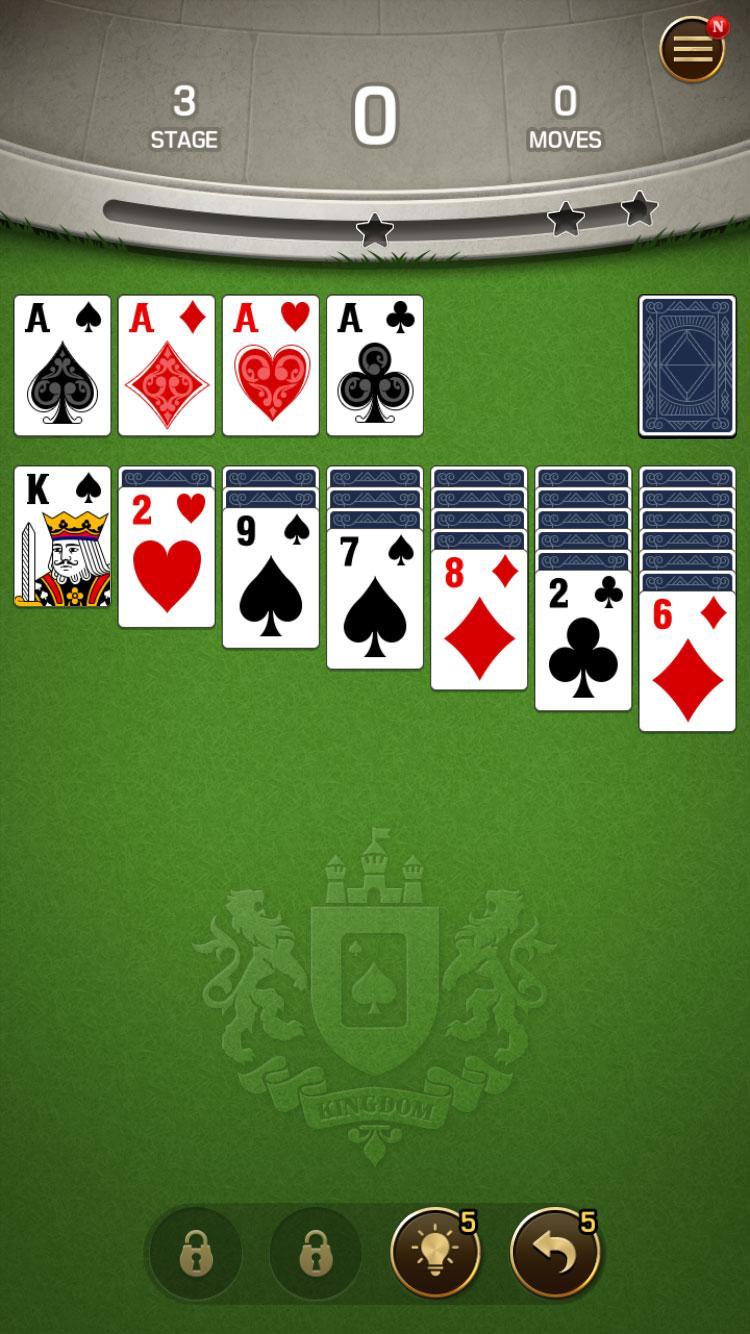Click the 7 of Spades card
Viewport: 750px width, 1334px height.
point(374,600)
